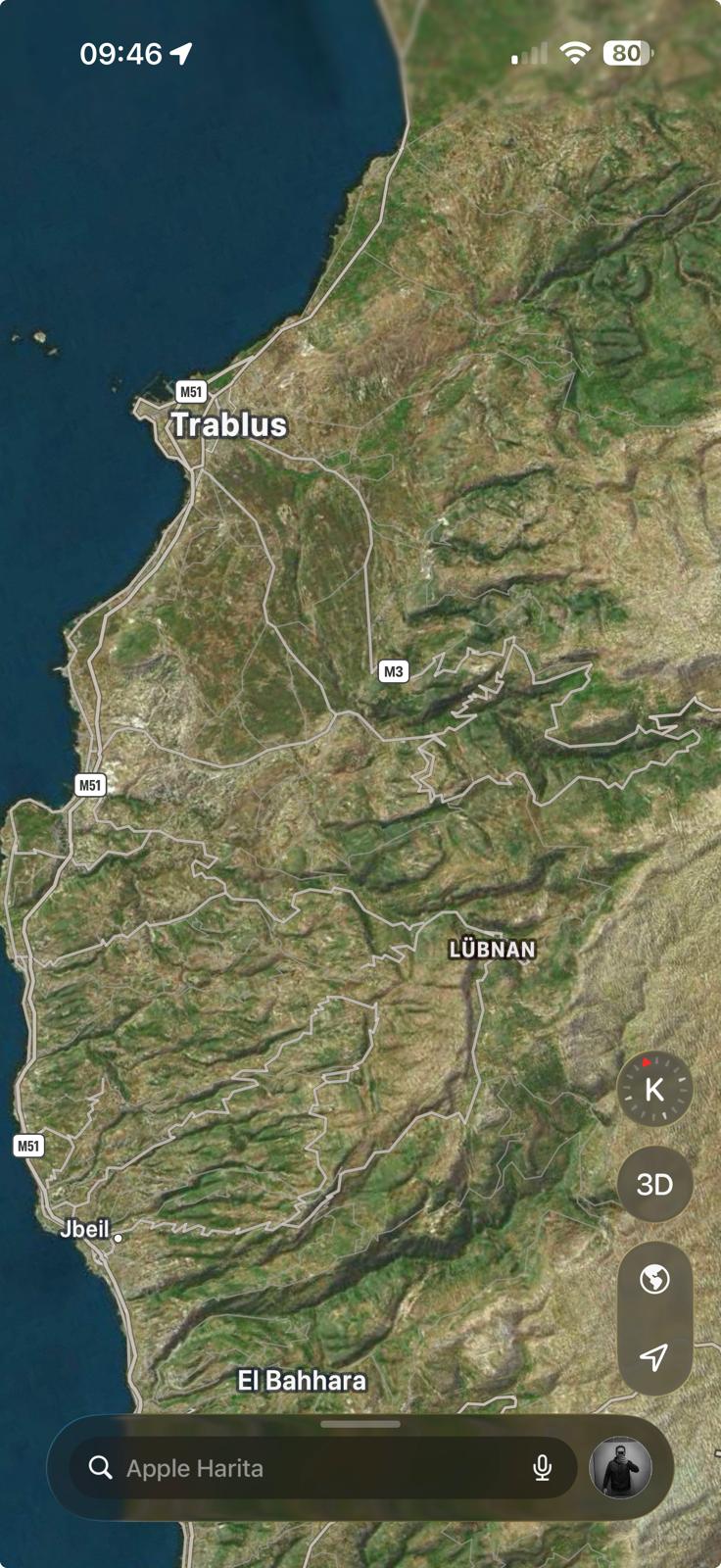Viewport: 721px width, 1568px height.
Task: Open map mode options via globe icon
Action: click(654, 1280)
